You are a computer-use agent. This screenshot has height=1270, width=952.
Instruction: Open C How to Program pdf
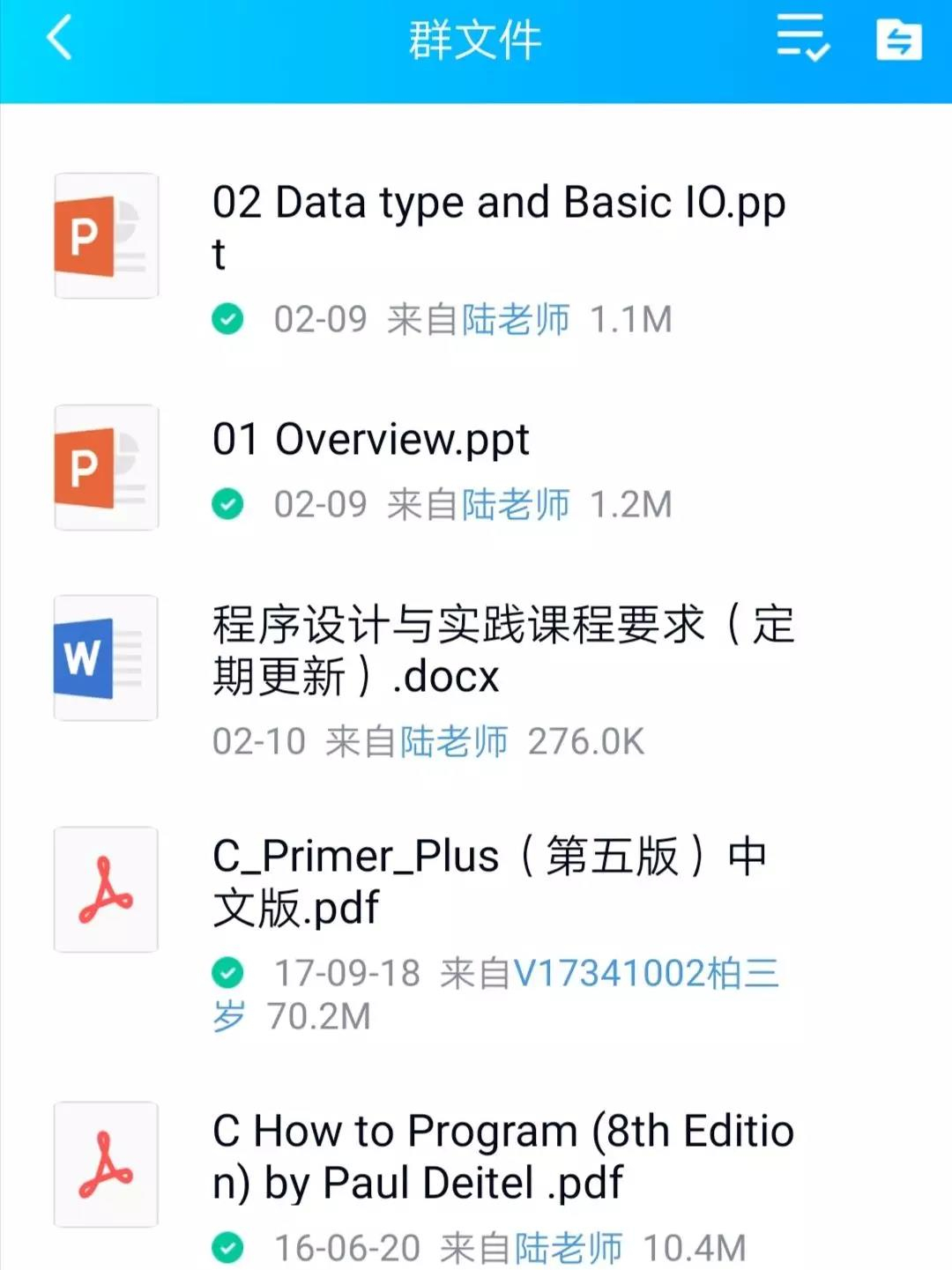click(x=502, y=1156)
